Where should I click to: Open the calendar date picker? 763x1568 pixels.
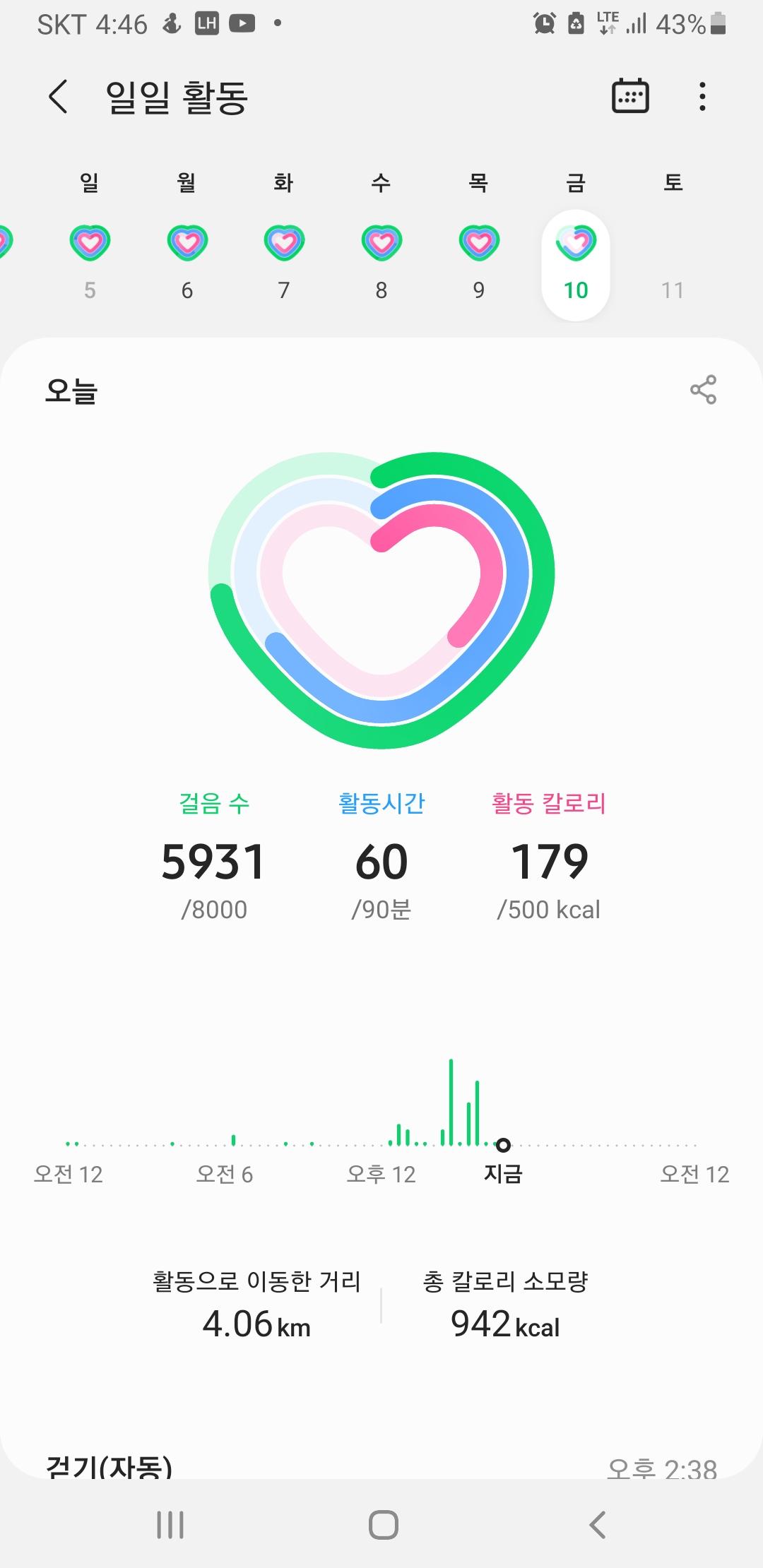629,96
